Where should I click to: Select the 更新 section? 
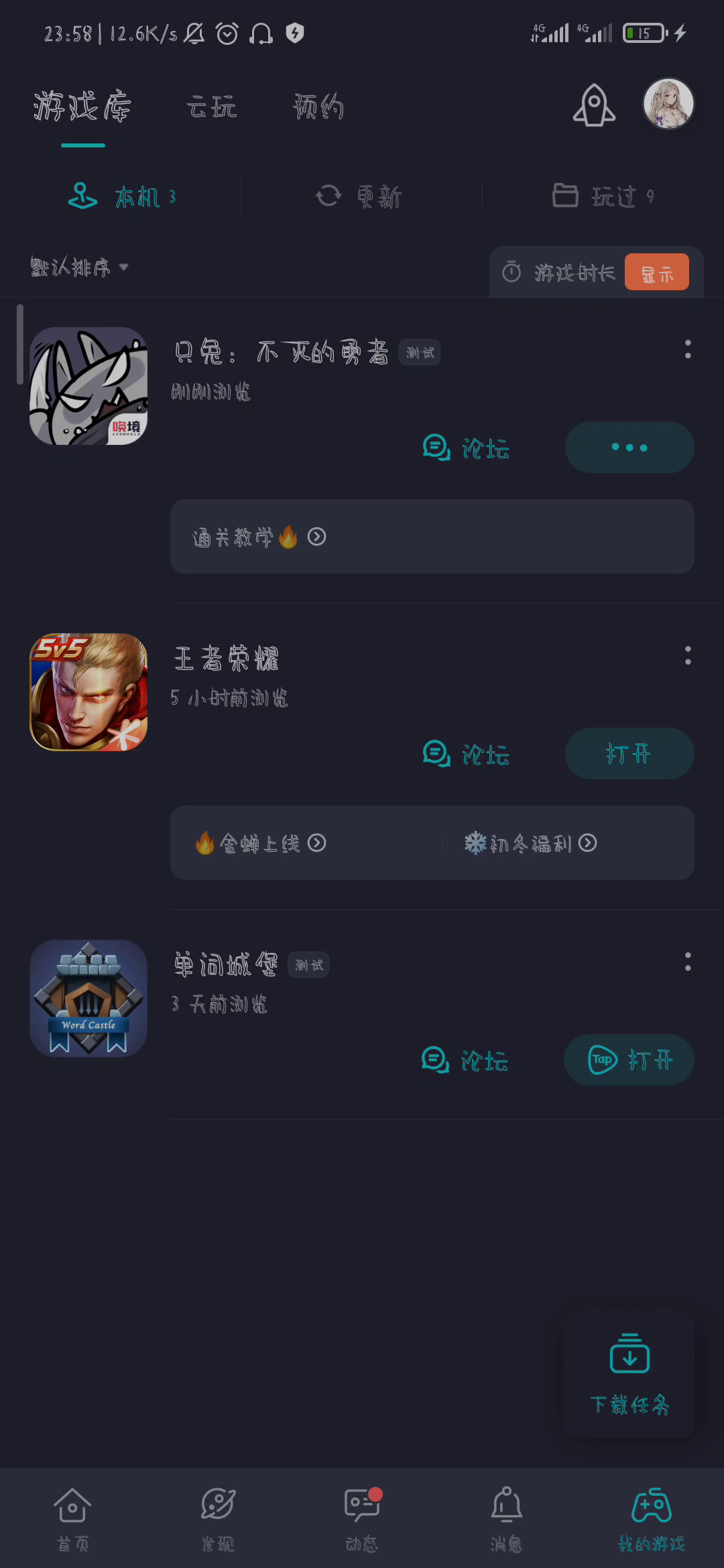(x=360, y=196)
